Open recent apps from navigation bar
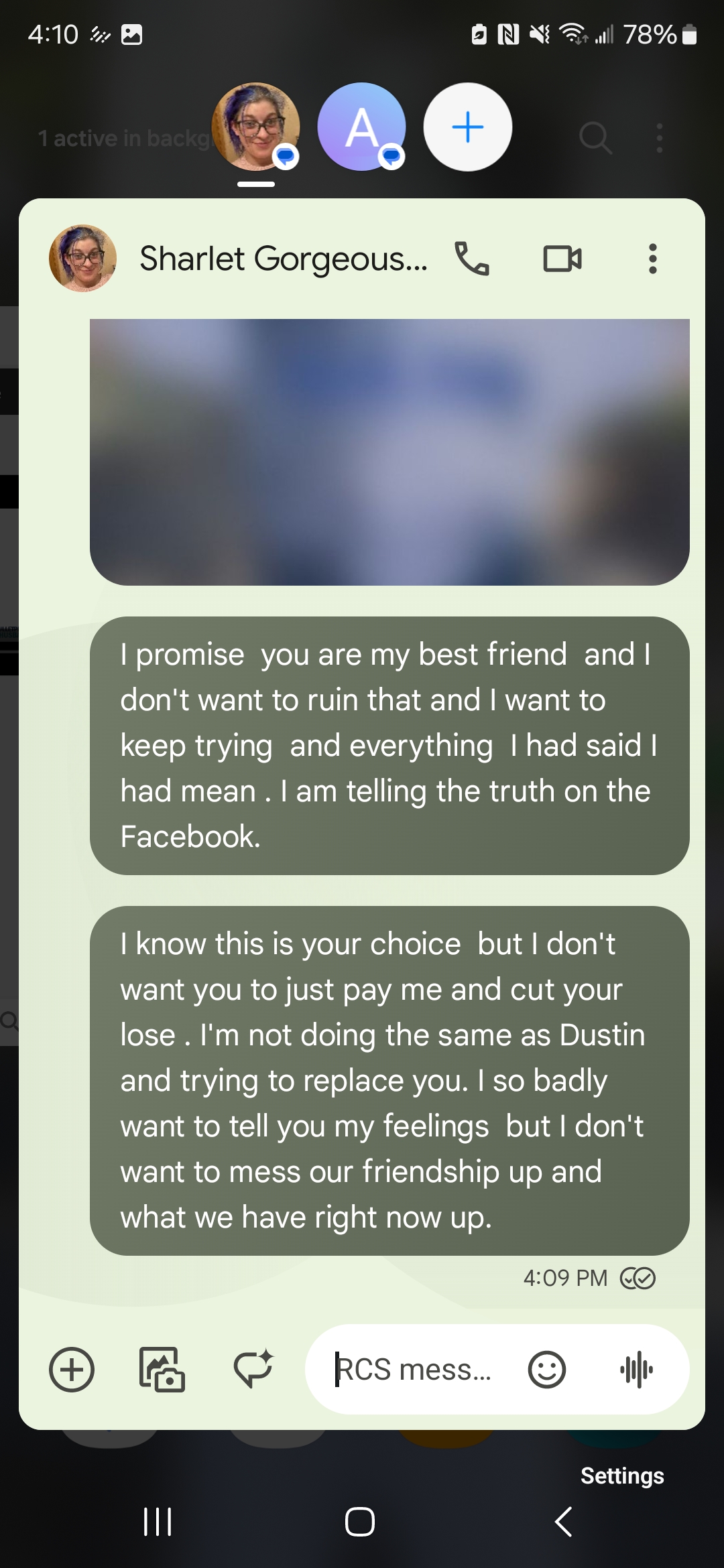 pos(158,1521)
